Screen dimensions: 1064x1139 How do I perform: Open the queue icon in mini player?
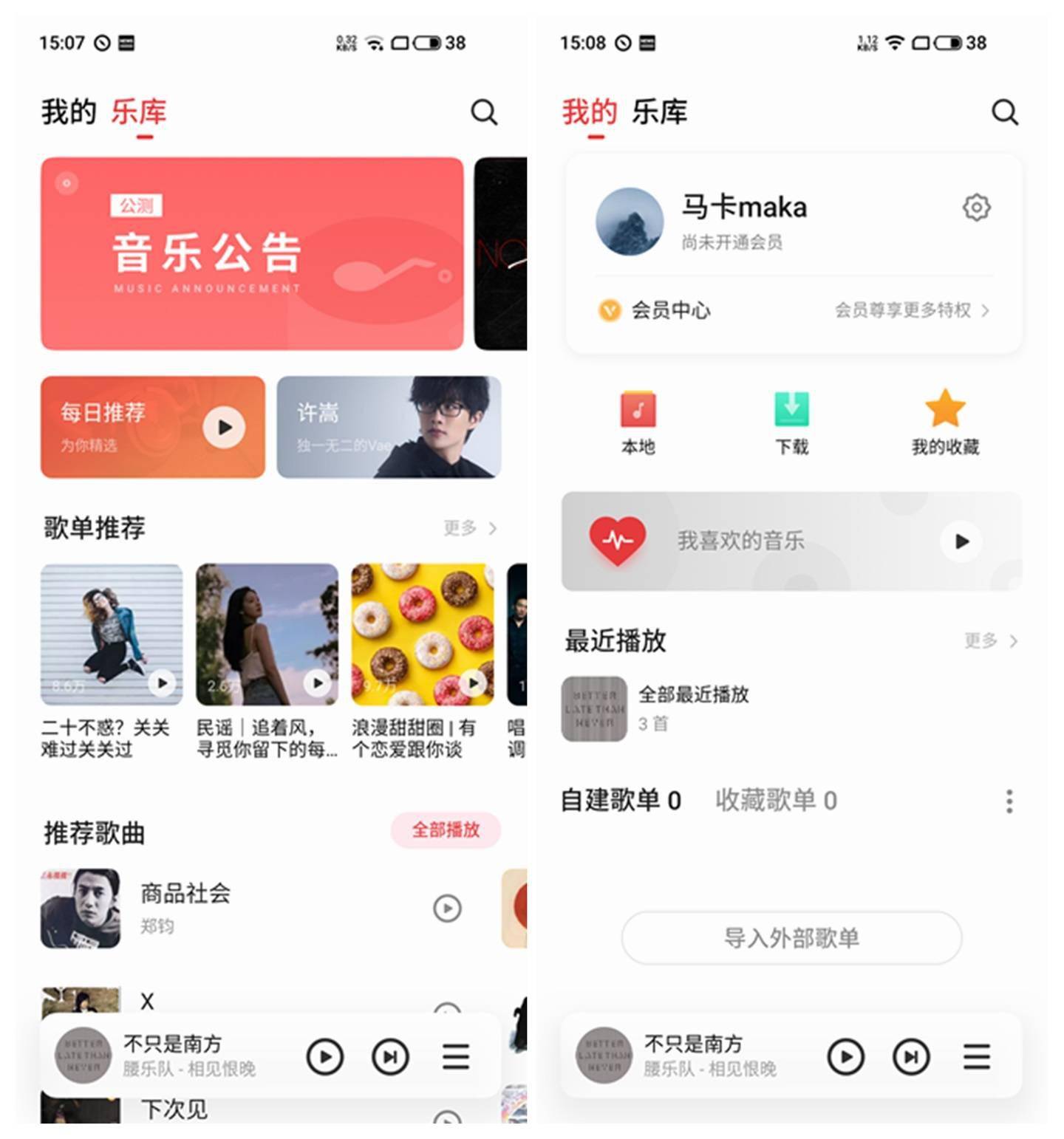tap(457, 1056)
